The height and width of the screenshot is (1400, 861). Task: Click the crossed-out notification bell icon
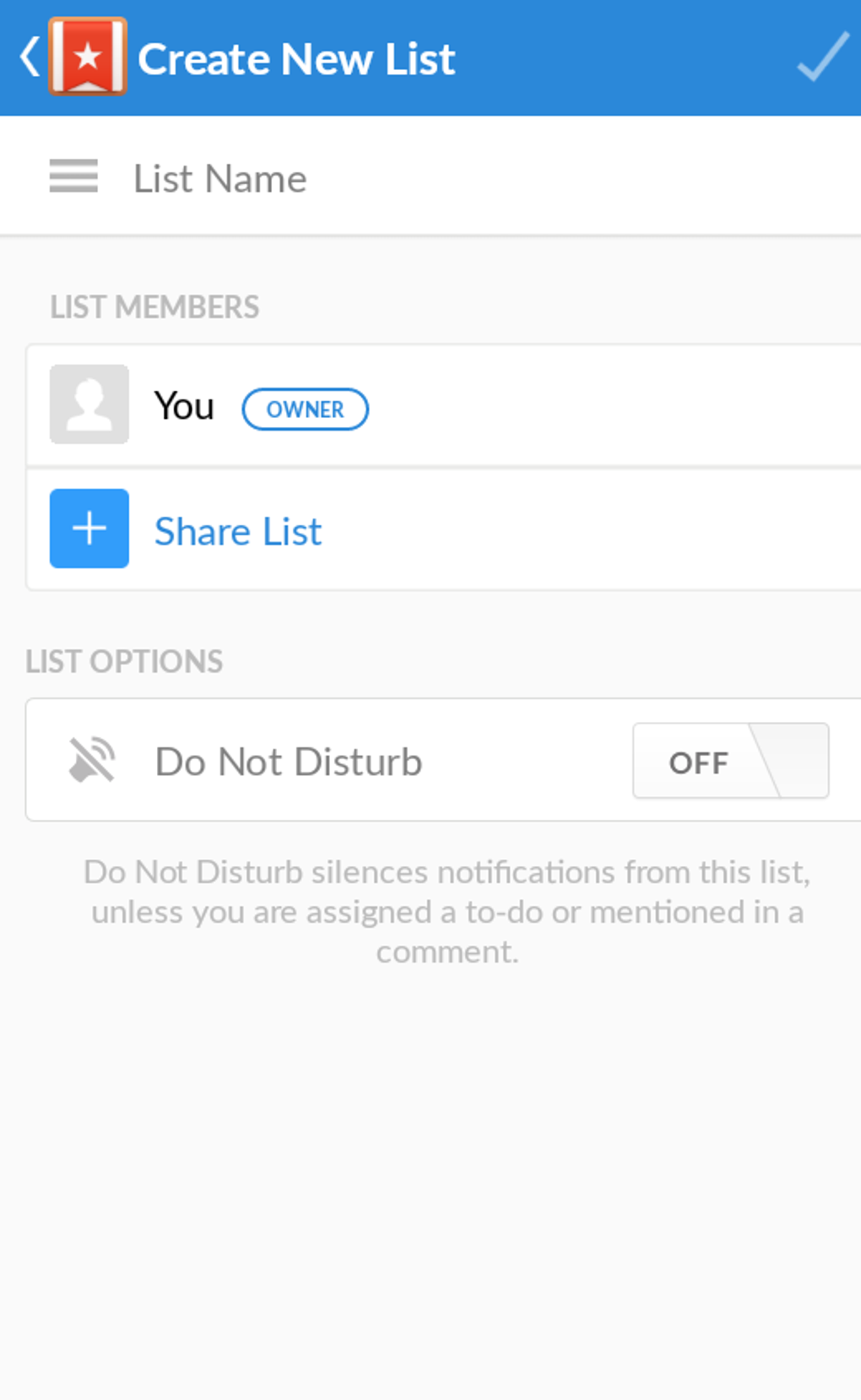click(91, 758)
